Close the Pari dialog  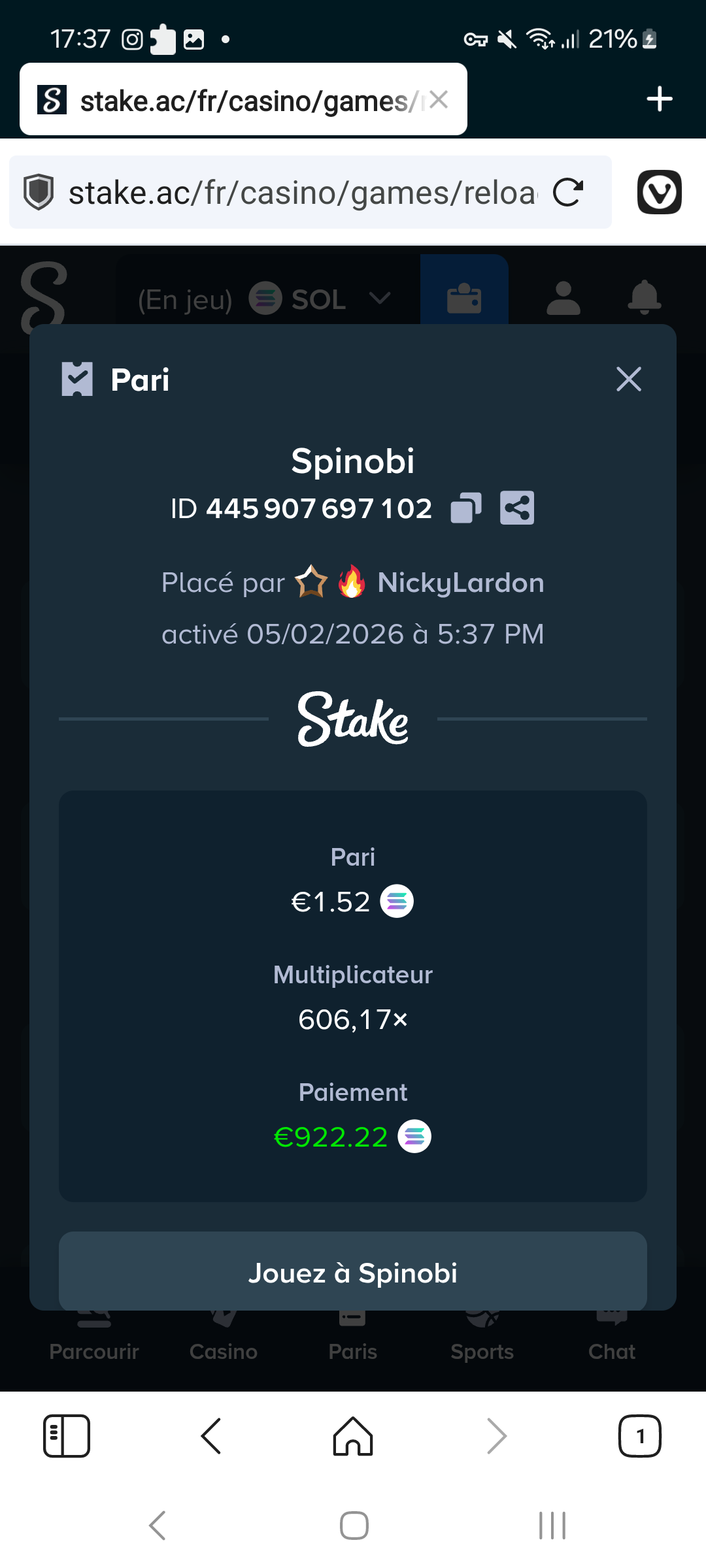[628, 379]
